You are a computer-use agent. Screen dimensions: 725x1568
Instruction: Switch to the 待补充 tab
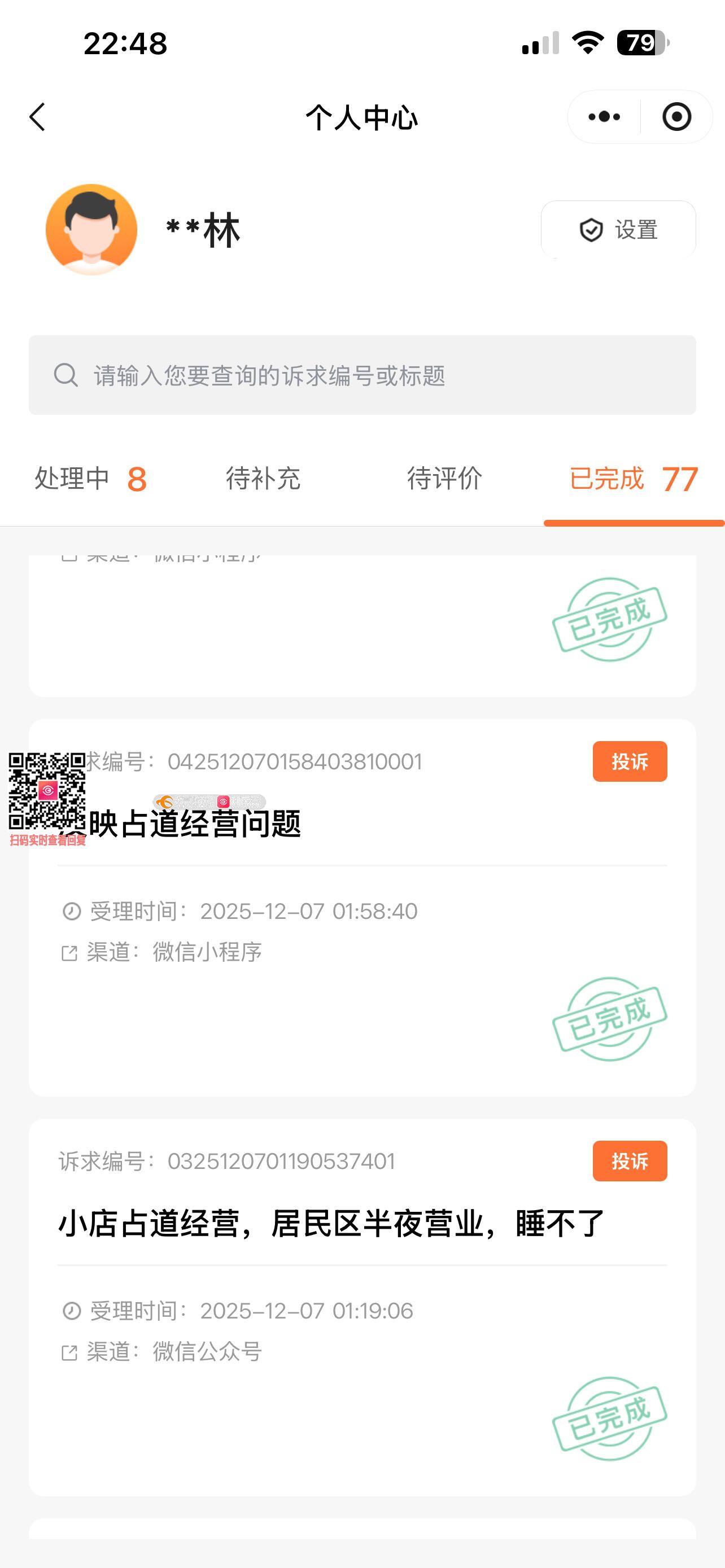click(x=263, y=479)
